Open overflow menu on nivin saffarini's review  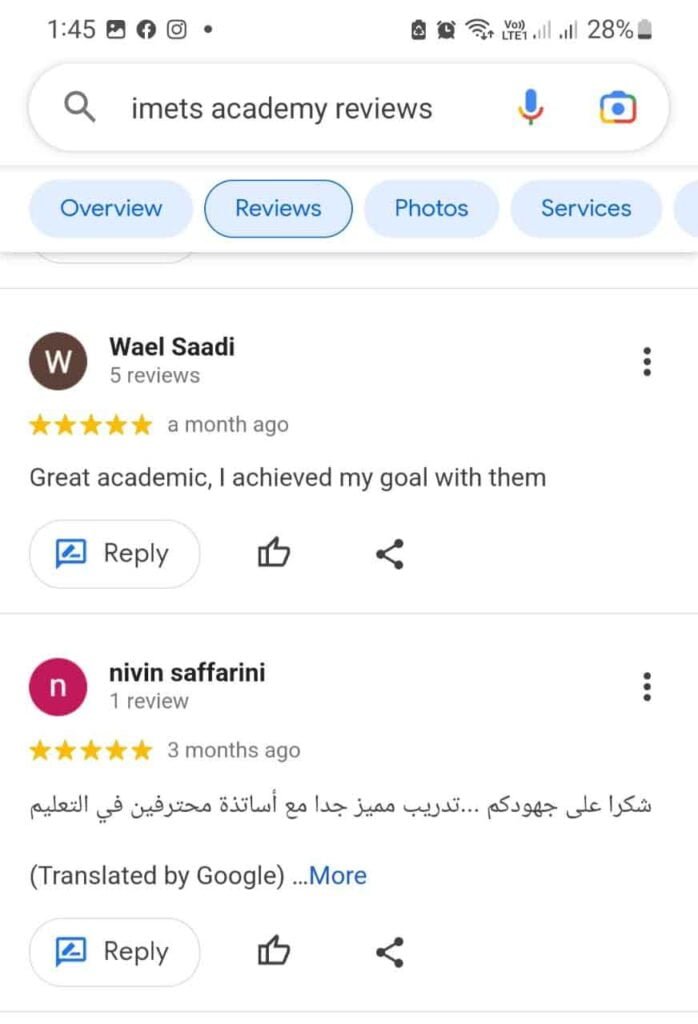click(x=648, y=686)
